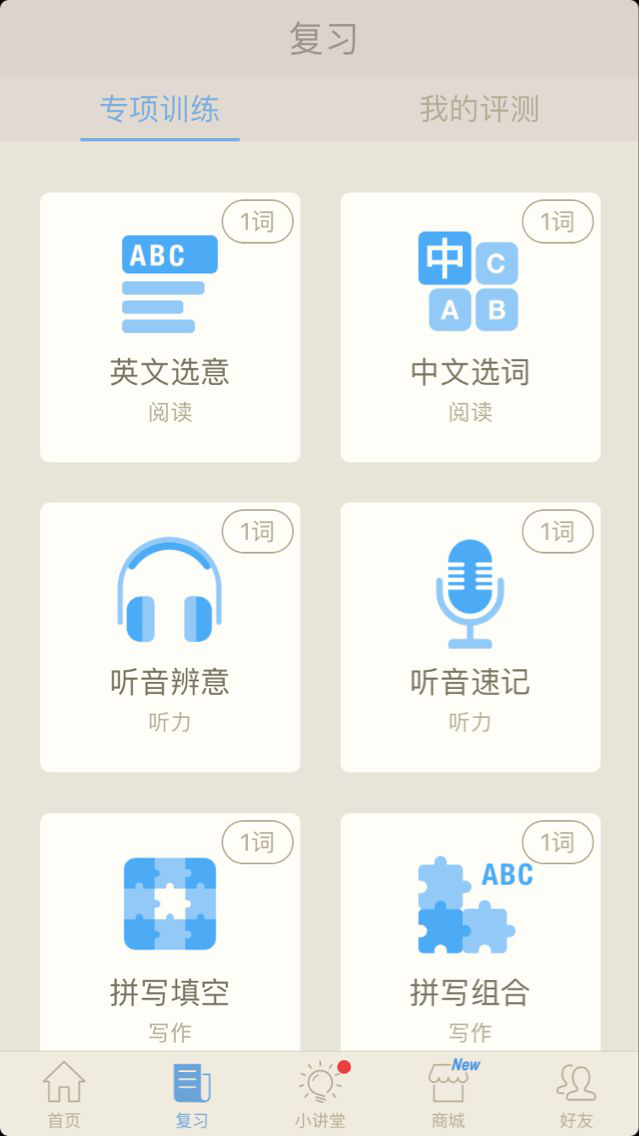
Task: Open the 英文选意 reading exercise
Action: coord(170,327)
